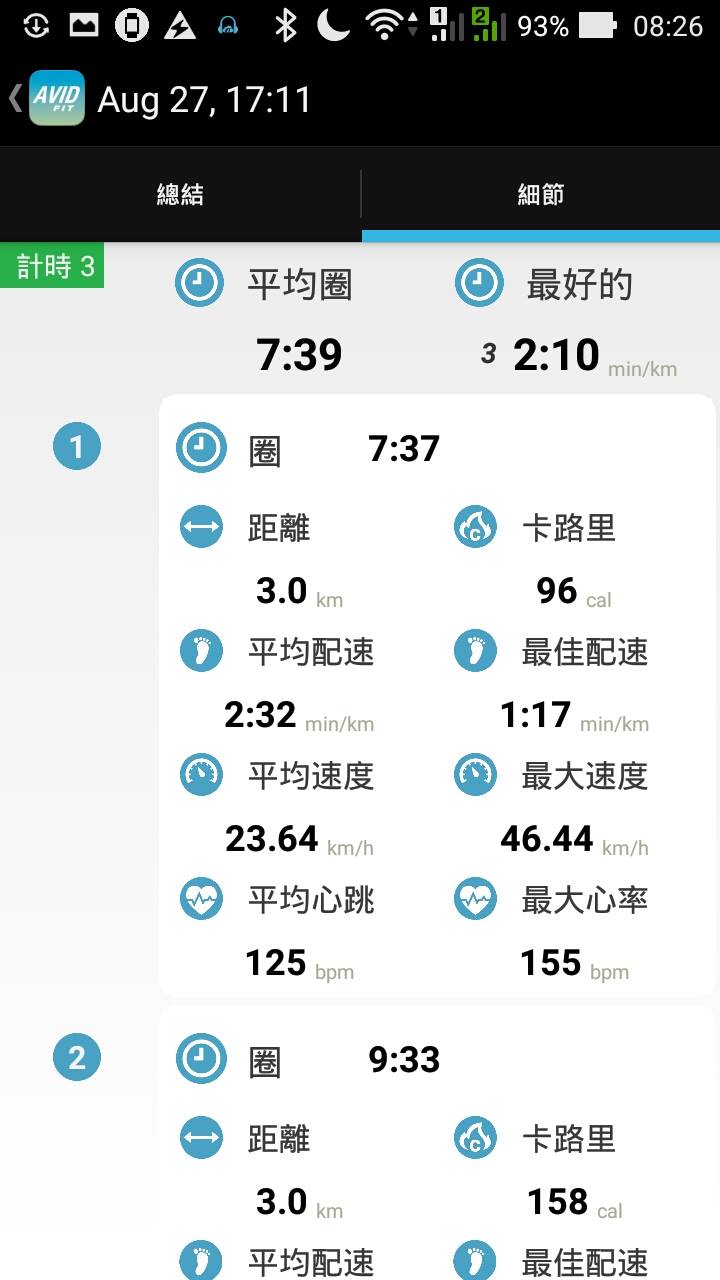Image resolution: width=720 pixels, height=1280 pixels.
Task: Open the Bluetooth status bar icon
Action: coord(285,27)
